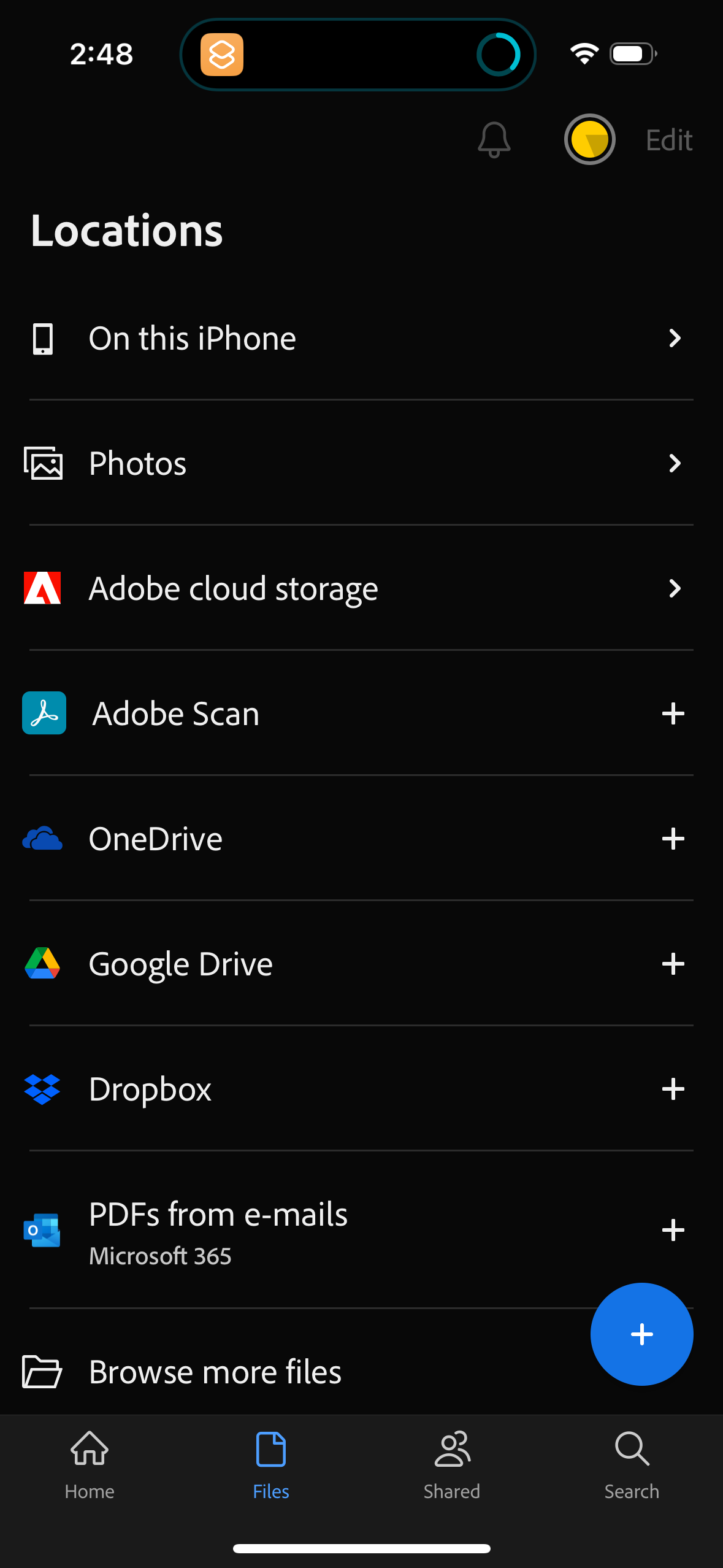Click the Dropbox icon
The image size is (723, 1568).
[x=43, y=1090]
